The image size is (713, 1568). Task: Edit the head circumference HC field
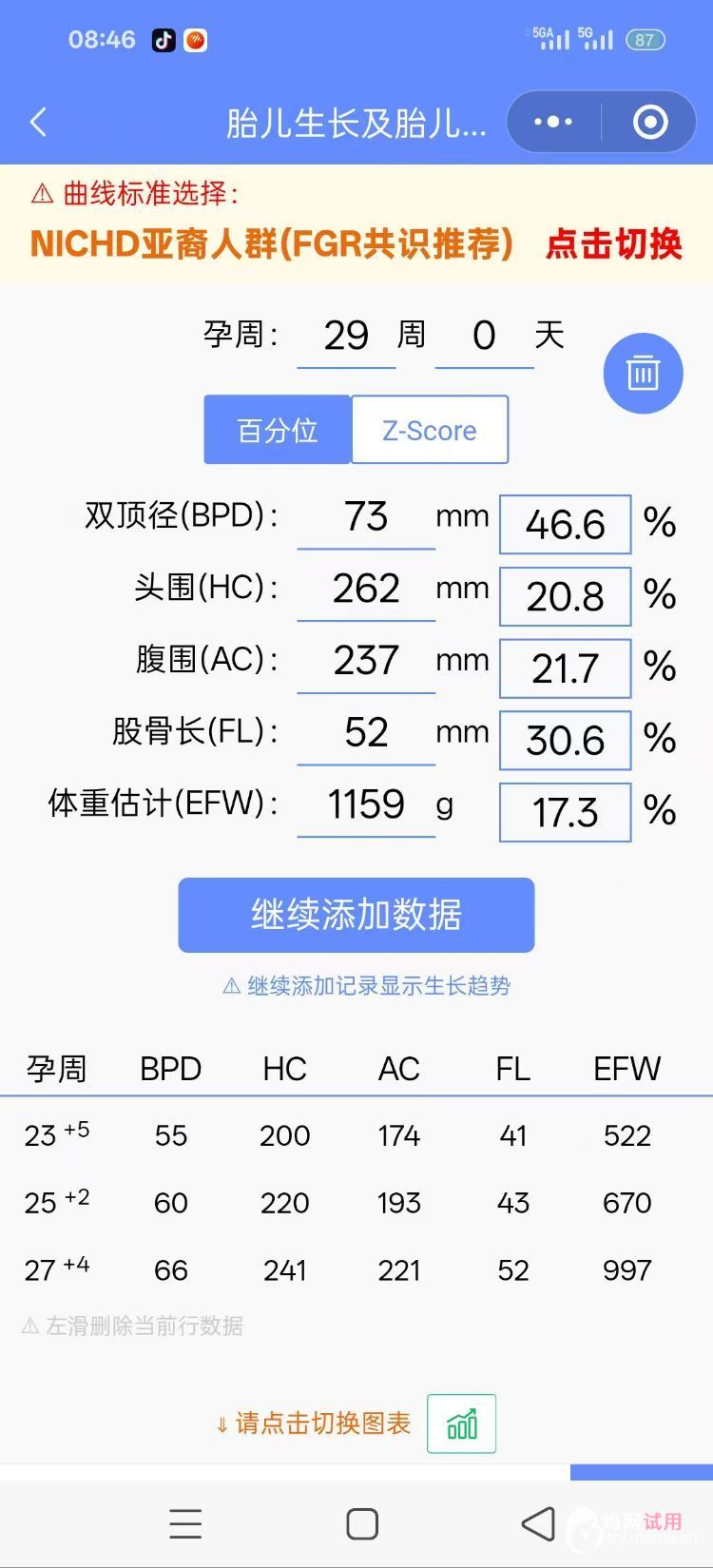366,590
